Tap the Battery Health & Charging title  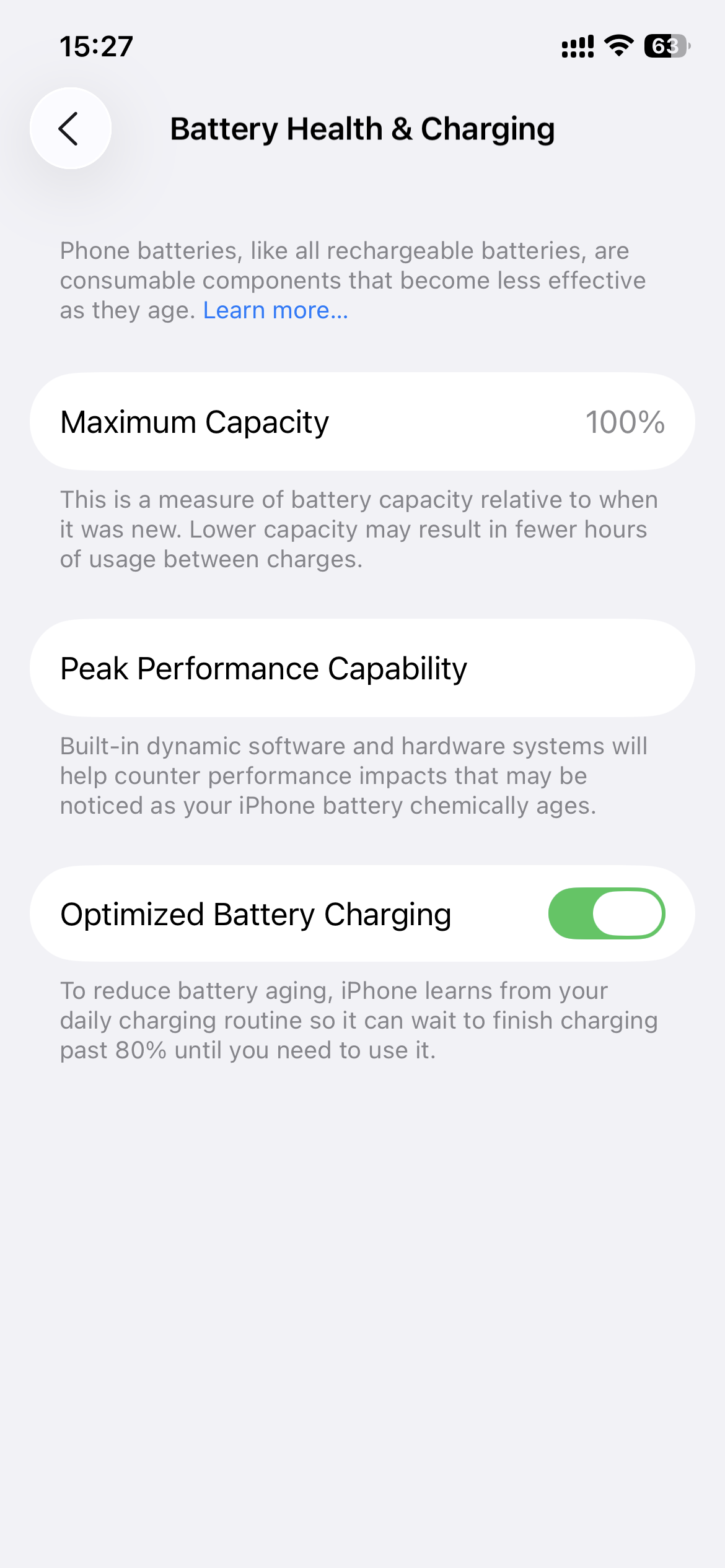pos(362,129)
